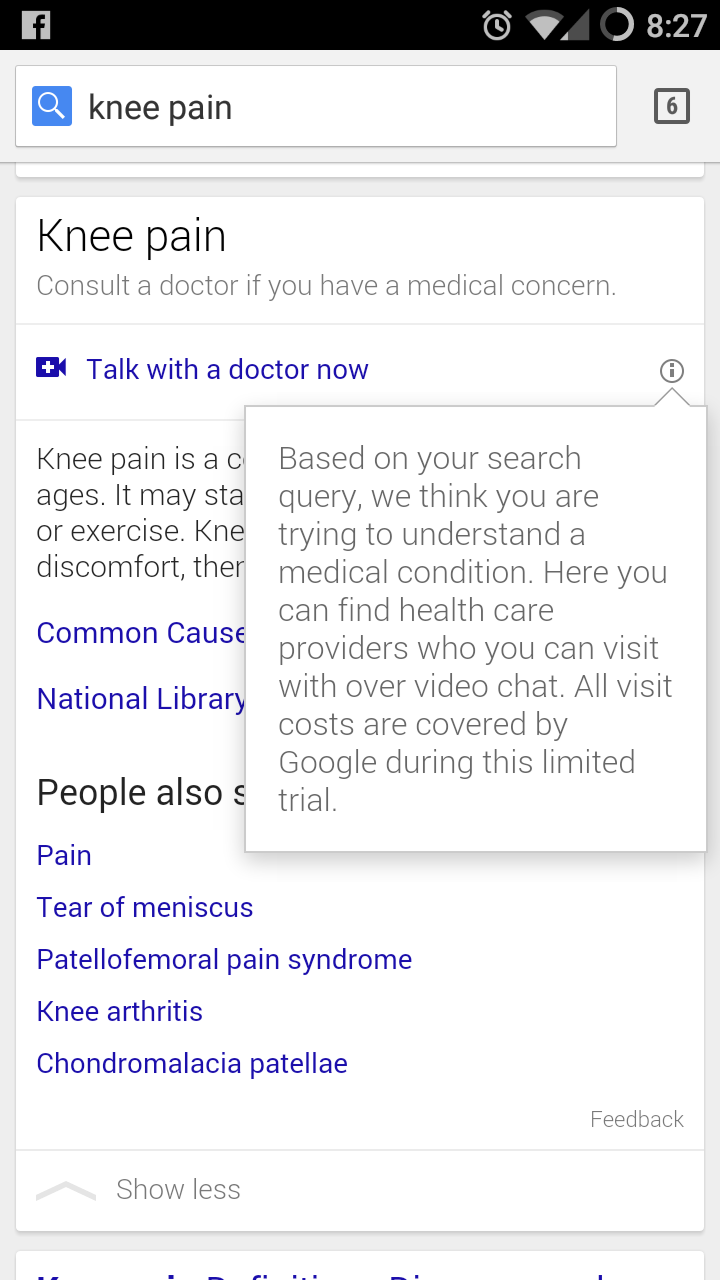Tap the knee pain search field
The width and height of the screenshot is (720, 1280).
coord(300,105)
